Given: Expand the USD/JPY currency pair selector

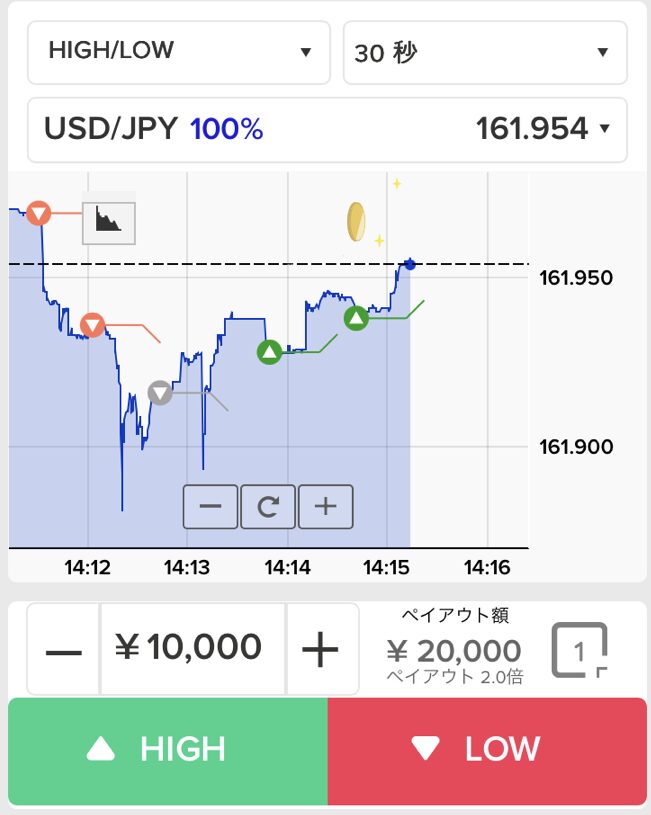Looking at the screenshot, I should point(327,129).
